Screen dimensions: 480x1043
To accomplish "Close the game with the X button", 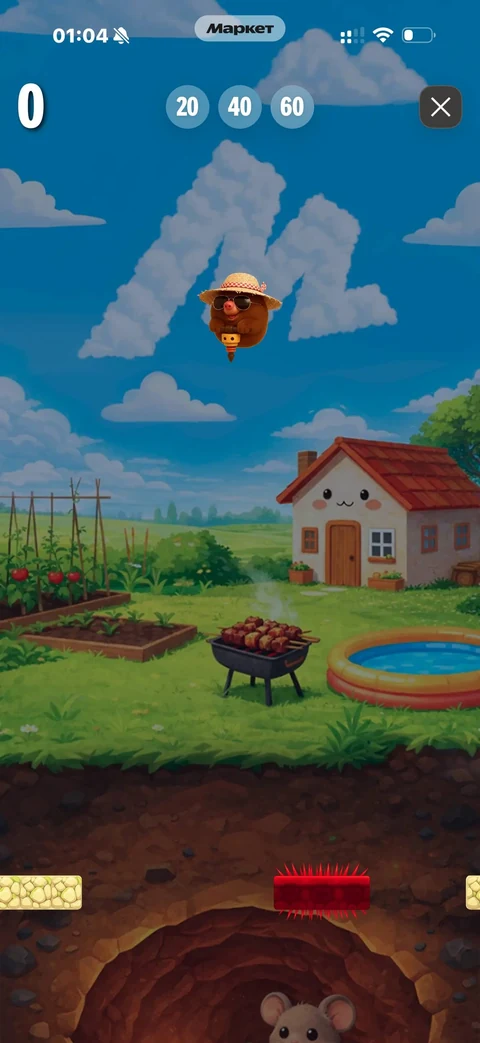I will click(440, 106).
